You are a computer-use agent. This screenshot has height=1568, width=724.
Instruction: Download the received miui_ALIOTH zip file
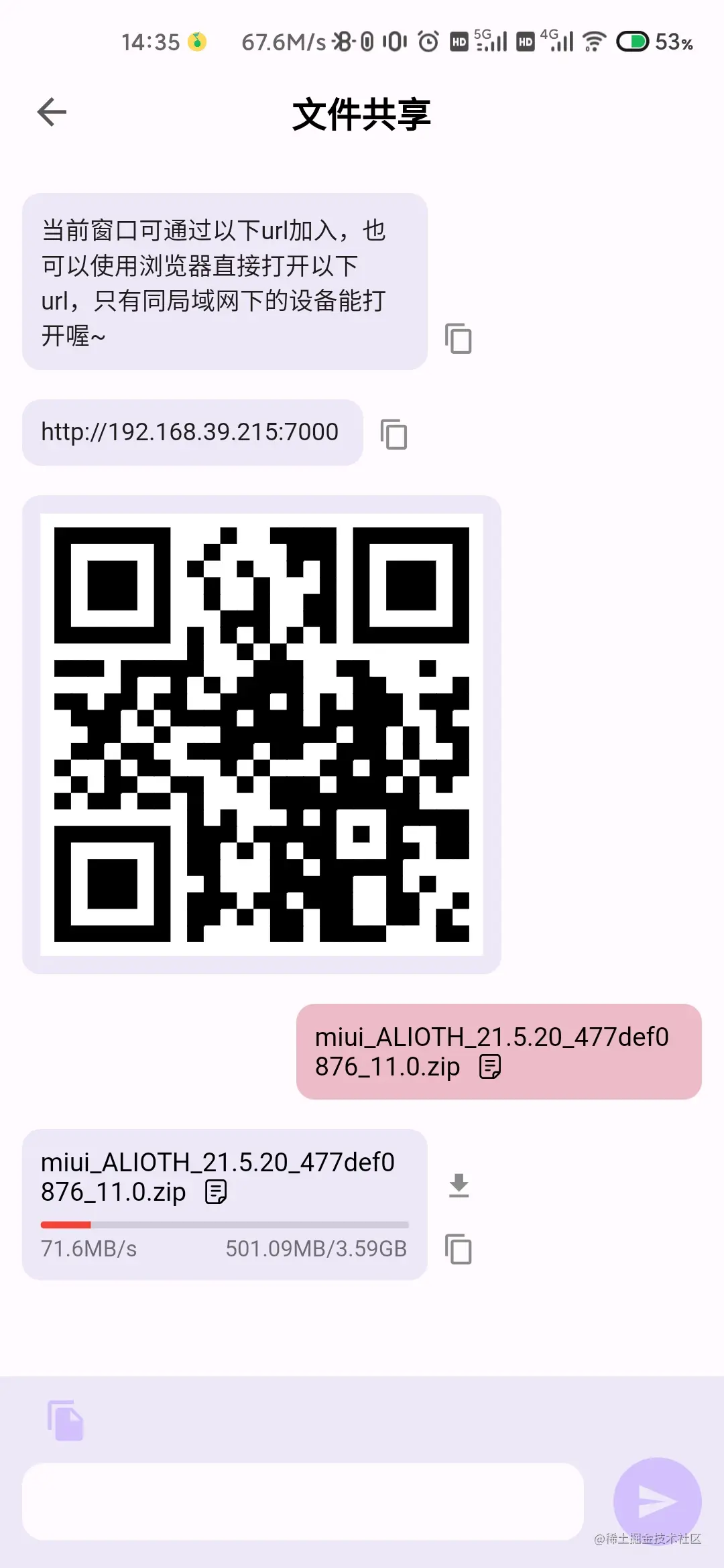point(459,1185)
